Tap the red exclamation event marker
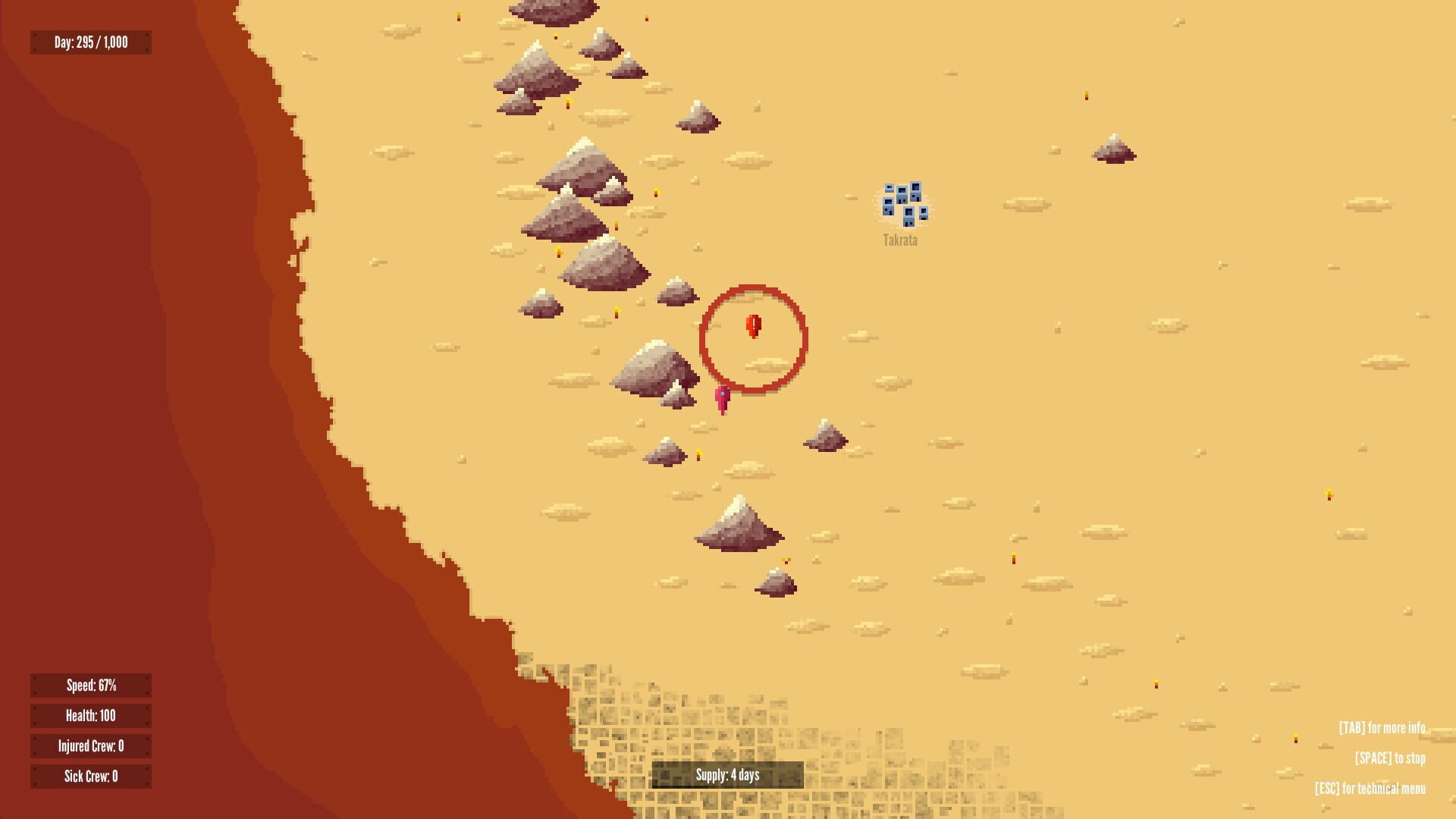The image size is (1456, 819). [x=753, y=326]
